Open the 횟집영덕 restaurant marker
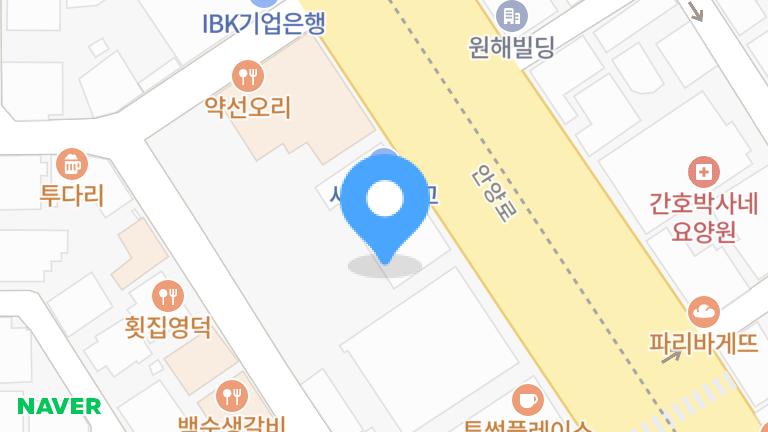This screenshot has width=768, height=432. click(x=167, y=295)
